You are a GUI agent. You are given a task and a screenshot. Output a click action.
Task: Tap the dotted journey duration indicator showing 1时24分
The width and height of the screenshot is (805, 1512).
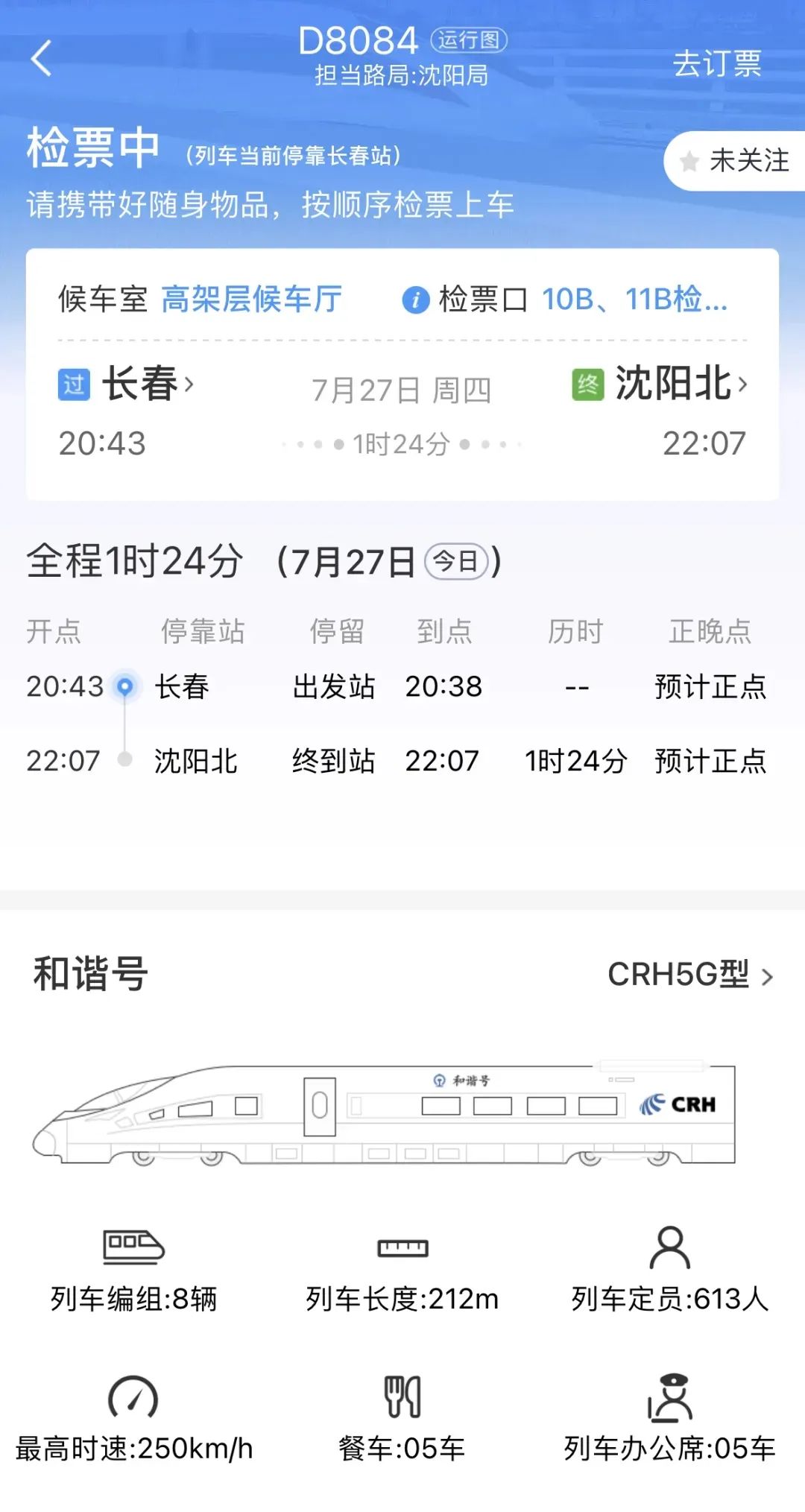[400, 443]
